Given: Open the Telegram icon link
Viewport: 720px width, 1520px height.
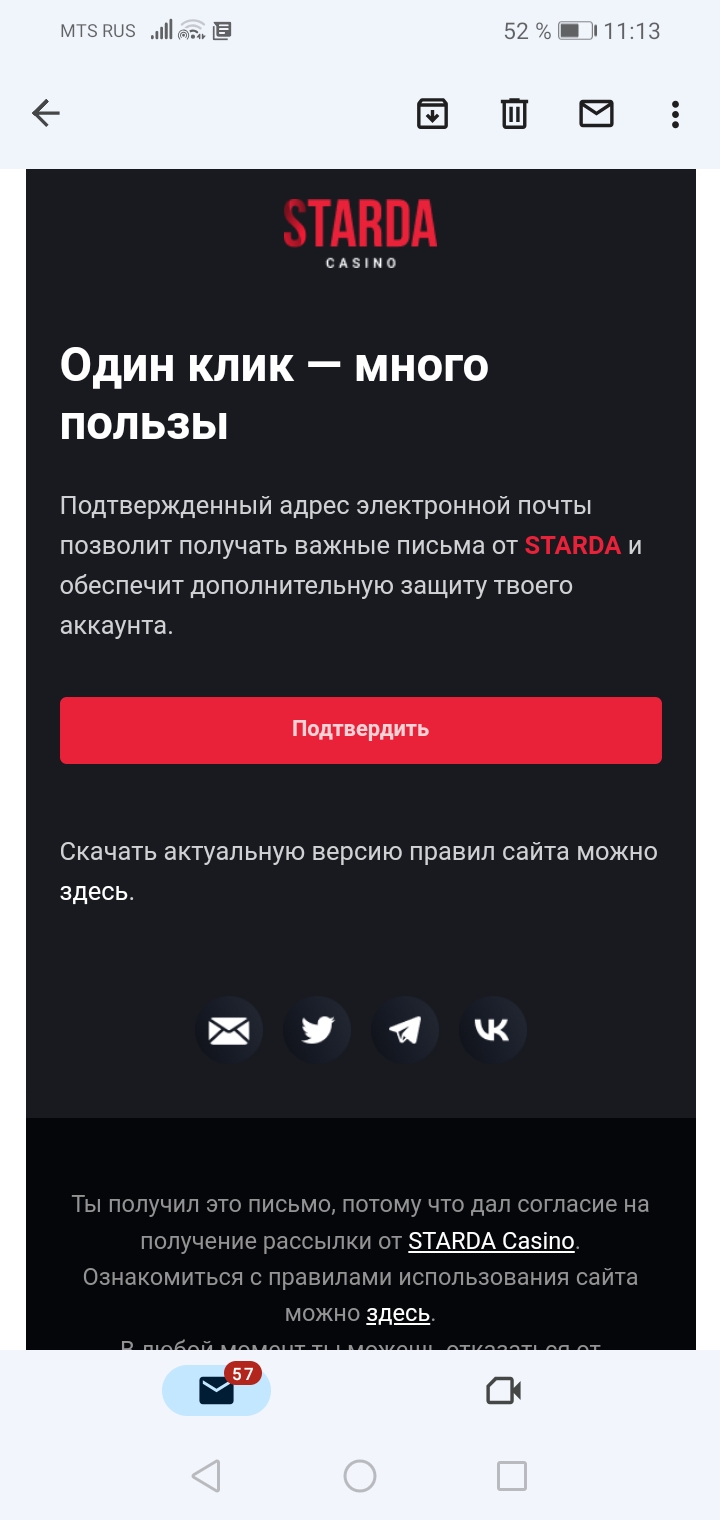Looking at the screenshot, I should (405, 1030).
